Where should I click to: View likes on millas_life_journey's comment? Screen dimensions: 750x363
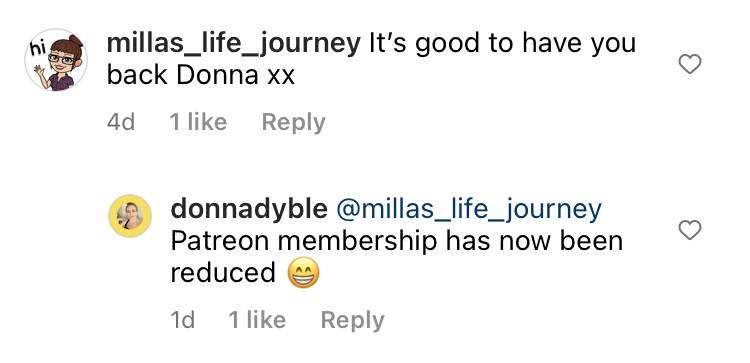(x=198, y=122)
